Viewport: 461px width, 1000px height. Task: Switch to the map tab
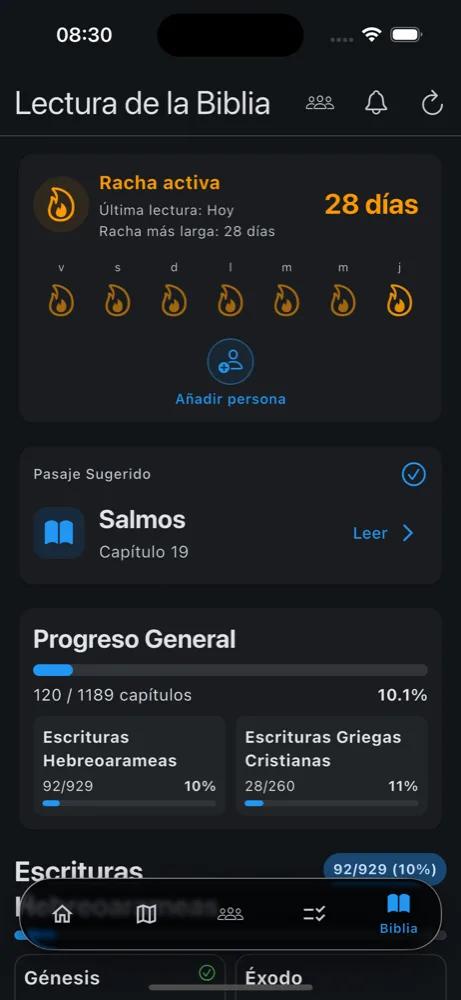click(x=146, y=915)
